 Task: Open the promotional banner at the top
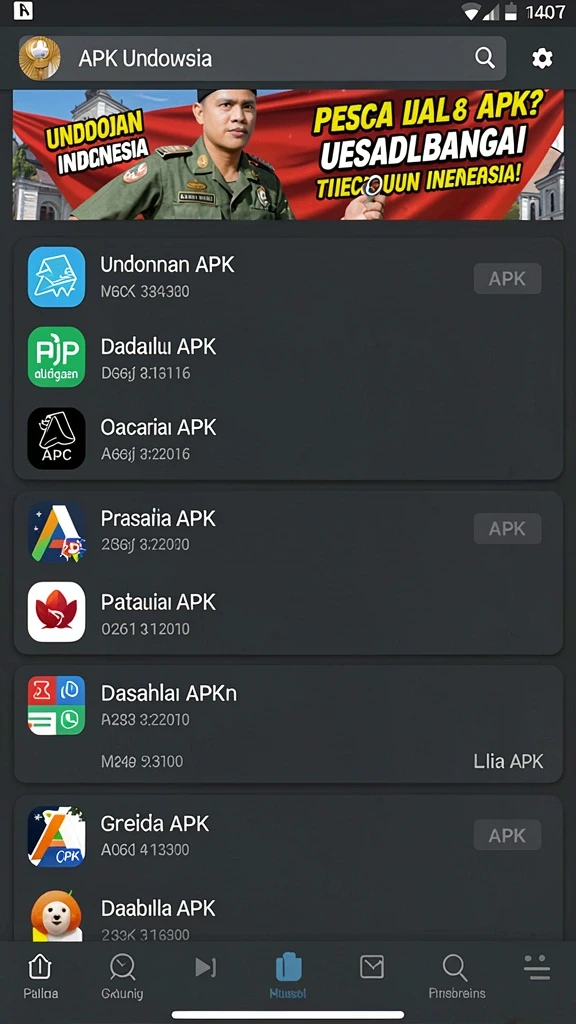tap(288, 155)
